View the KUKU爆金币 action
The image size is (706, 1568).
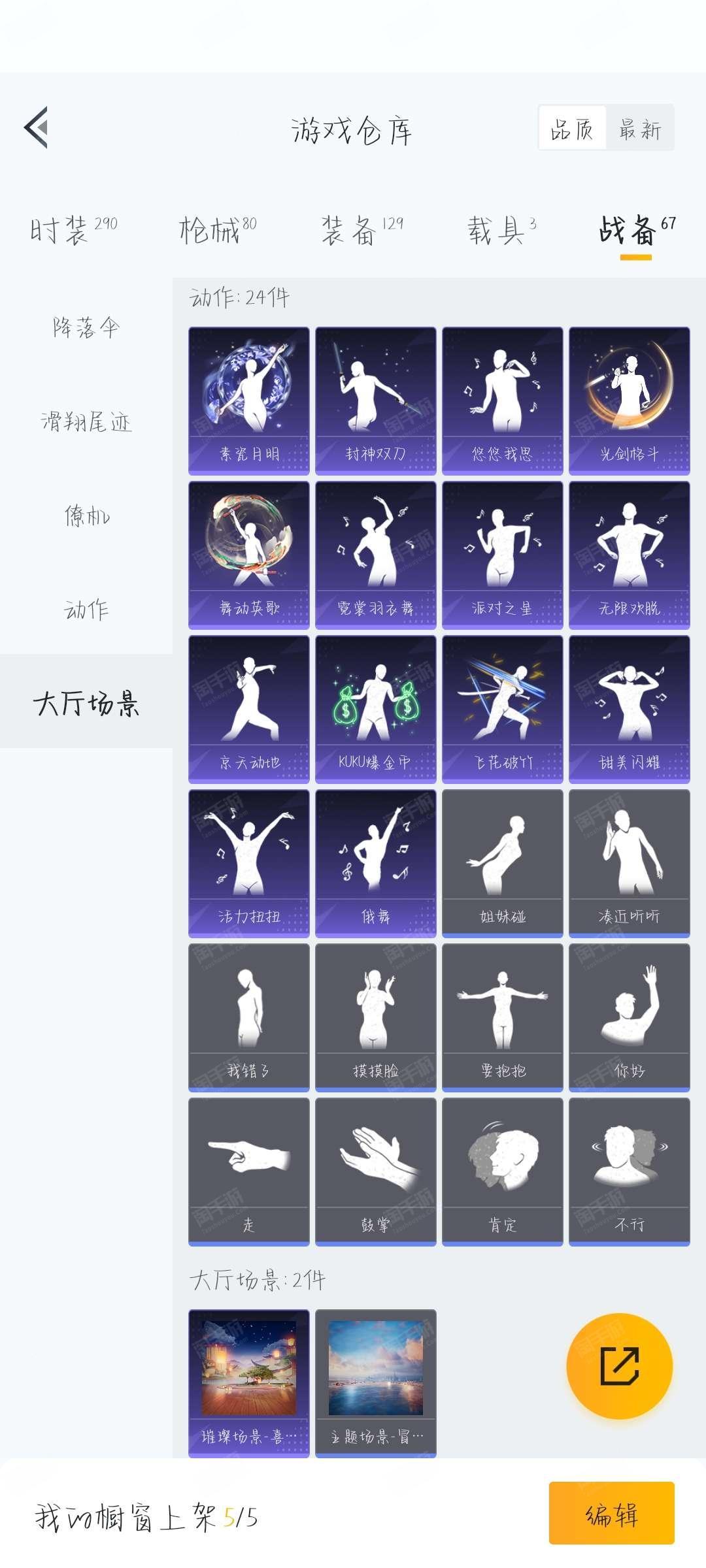tap(376, 709)
